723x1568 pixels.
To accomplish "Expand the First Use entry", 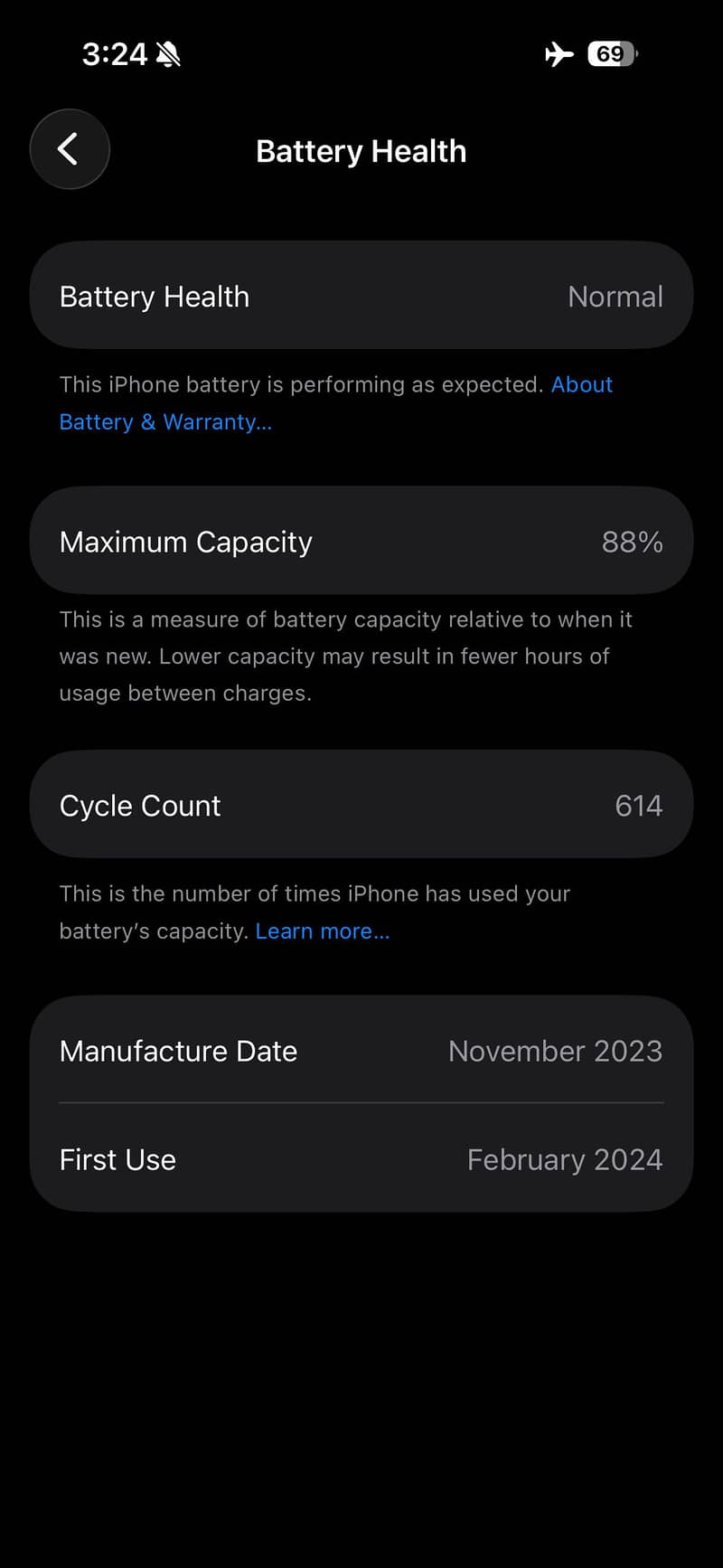I will pos(361,1159).
